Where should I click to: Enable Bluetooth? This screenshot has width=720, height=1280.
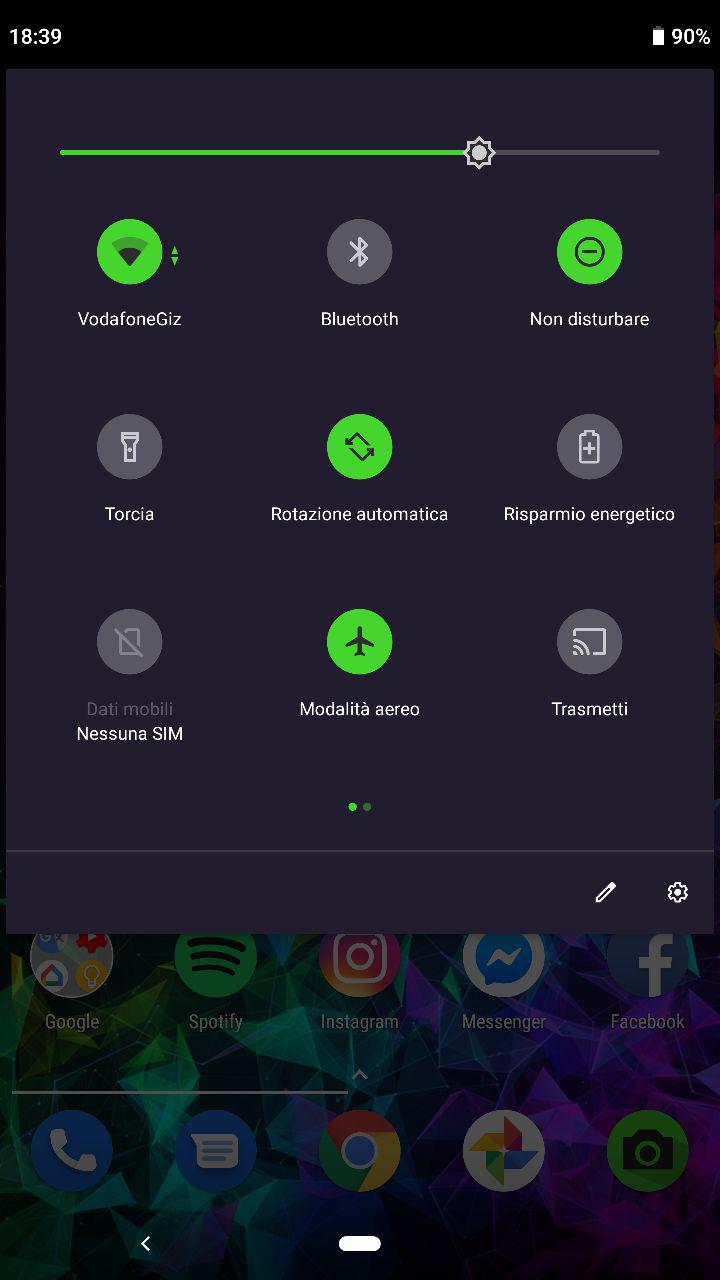click(x=359, y=251)
